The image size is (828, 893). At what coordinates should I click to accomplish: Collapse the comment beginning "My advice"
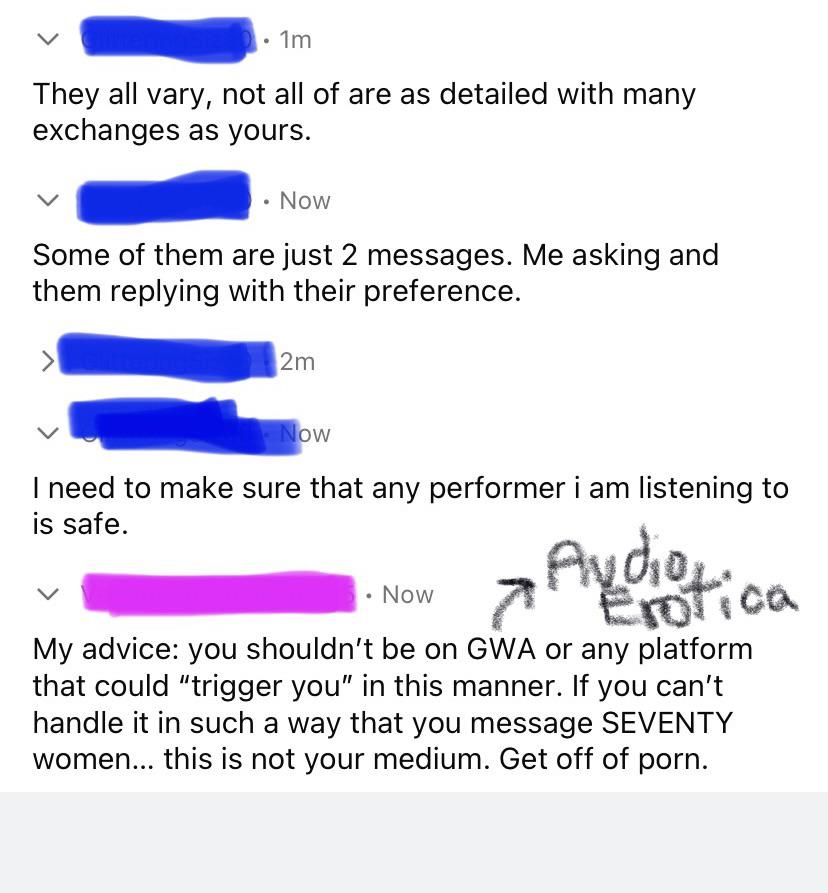pos(46,595)
